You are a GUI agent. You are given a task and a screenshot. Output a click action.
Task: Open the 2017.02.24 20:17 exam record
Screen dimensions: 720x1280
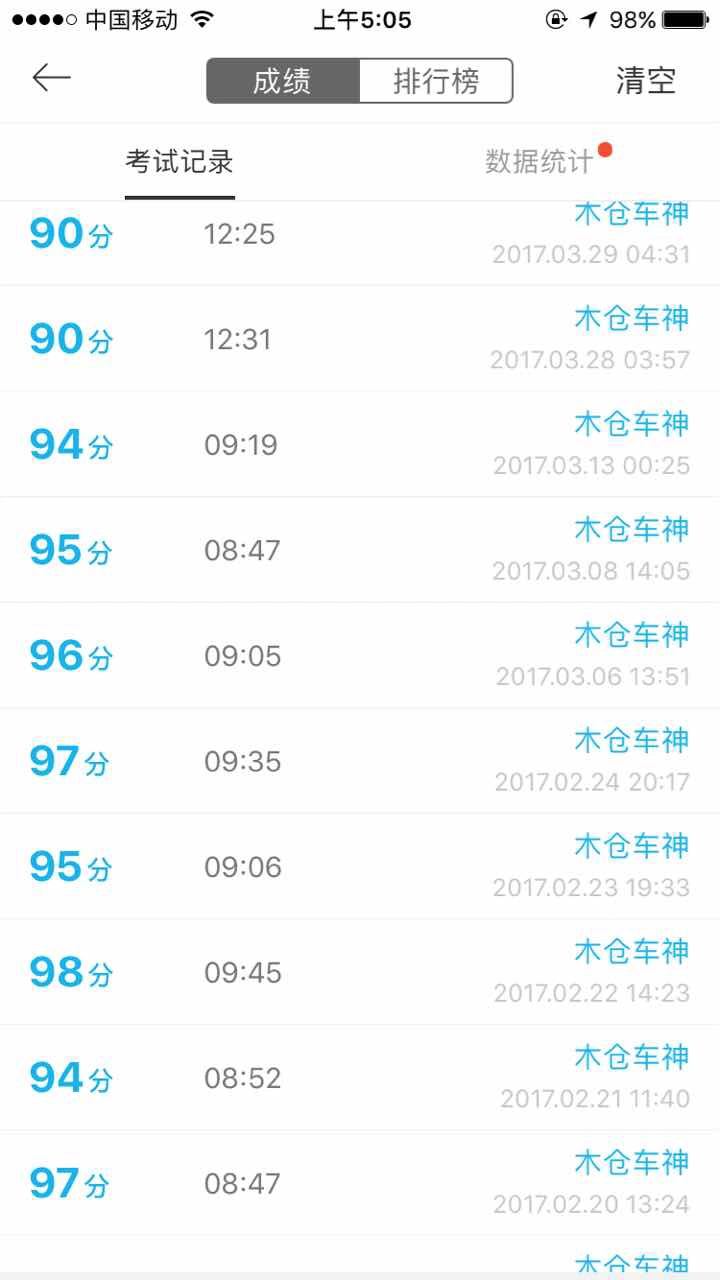pos(360,762)
